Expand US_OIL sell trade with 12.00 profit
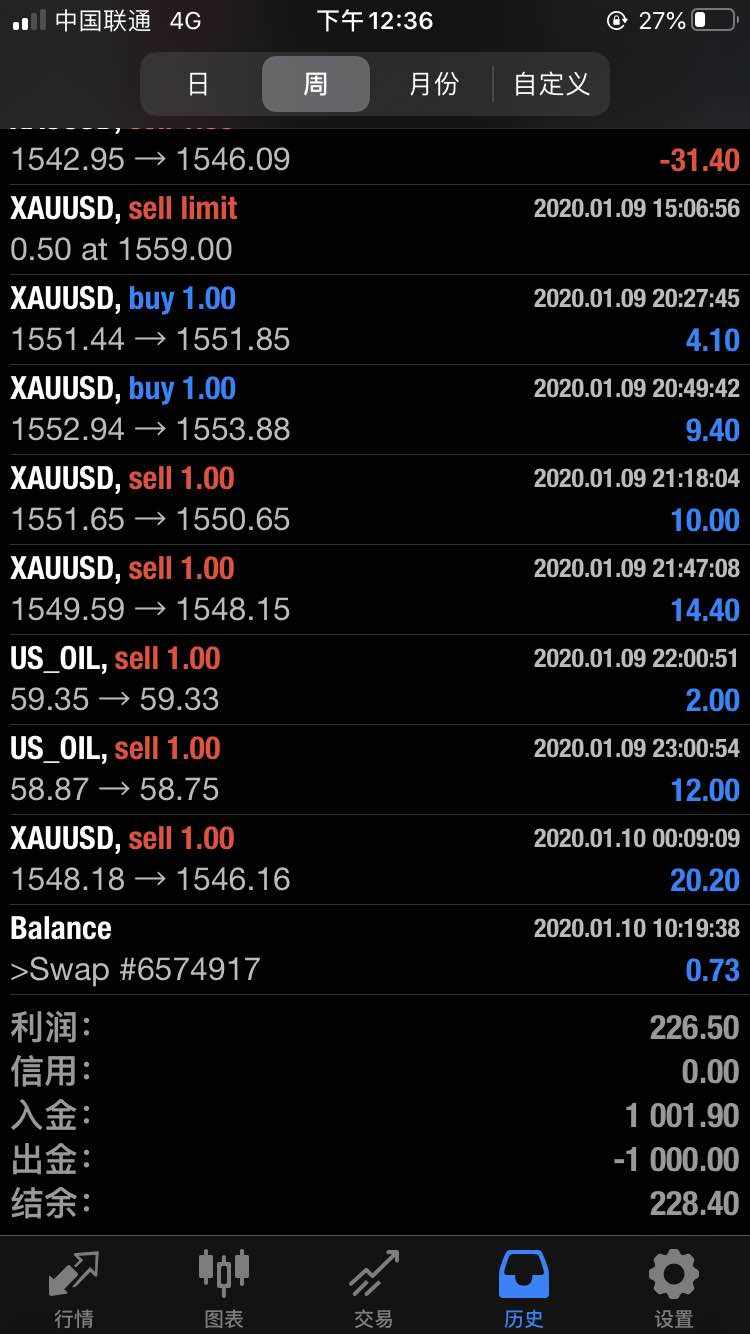The image size is (750, 1334). (x=375, y=769)
